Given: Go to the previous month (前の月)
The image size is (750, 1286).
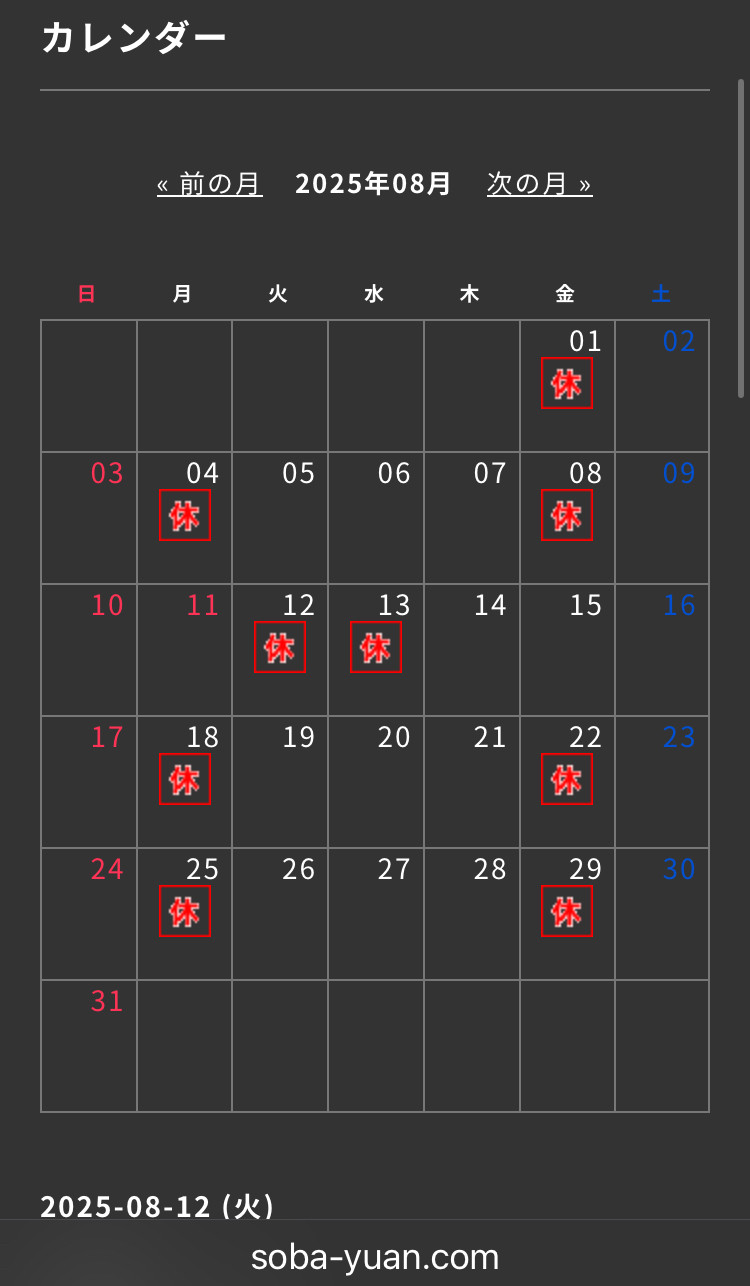Looking at the screenshot, I should tap(210, 184).
